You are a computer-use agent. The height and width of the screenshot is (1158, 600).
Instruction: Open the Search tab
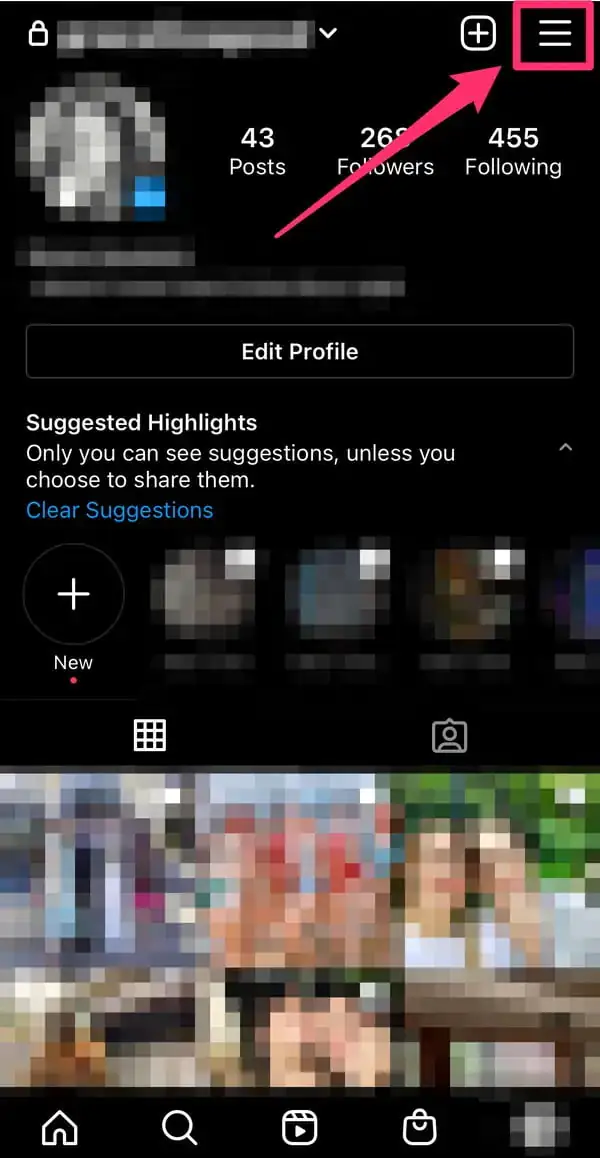pyautogui.click(x=179, y=1128)
